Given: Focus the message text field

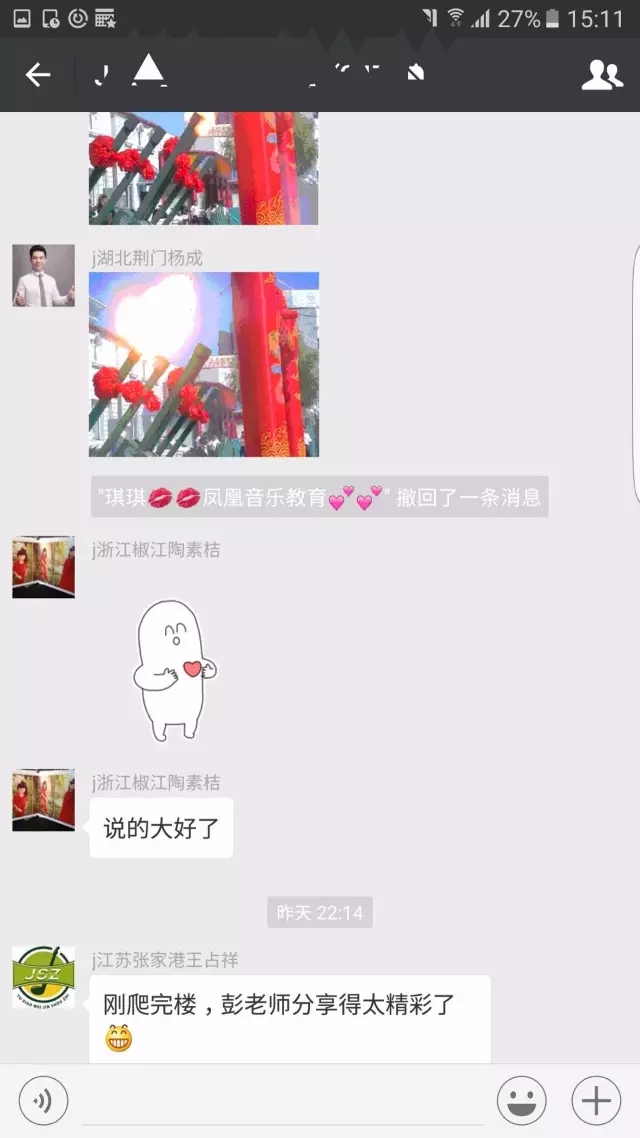Looking at the screenshot, I should pos(282,1100).
